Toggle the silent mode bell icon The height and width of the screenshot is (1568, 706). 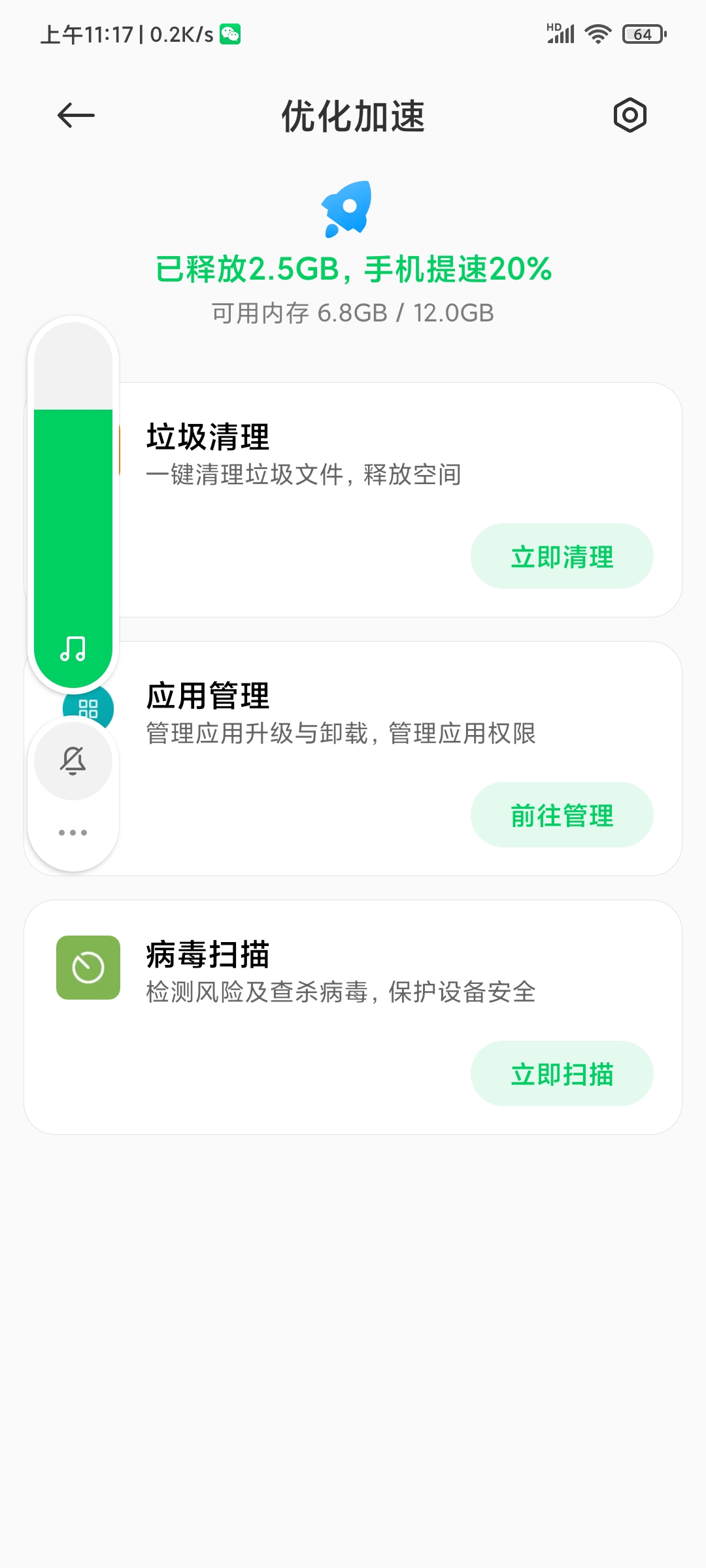pyautogui.click(x=73, y=761)
